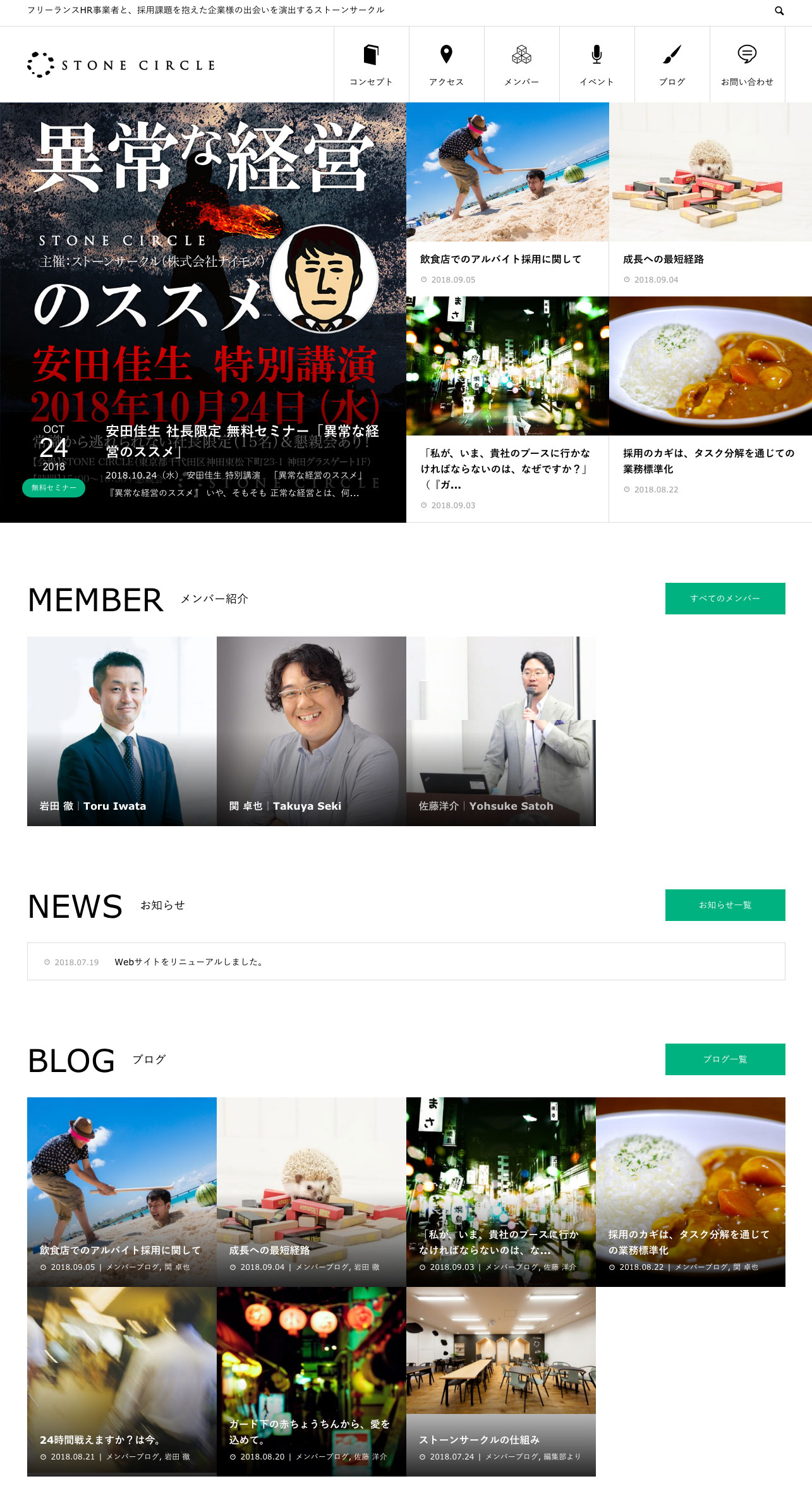The height and width of the screenshot is (1493, 812).
Task: Switch to the ブログ navigation item
Action: click(x=672, y=64)
